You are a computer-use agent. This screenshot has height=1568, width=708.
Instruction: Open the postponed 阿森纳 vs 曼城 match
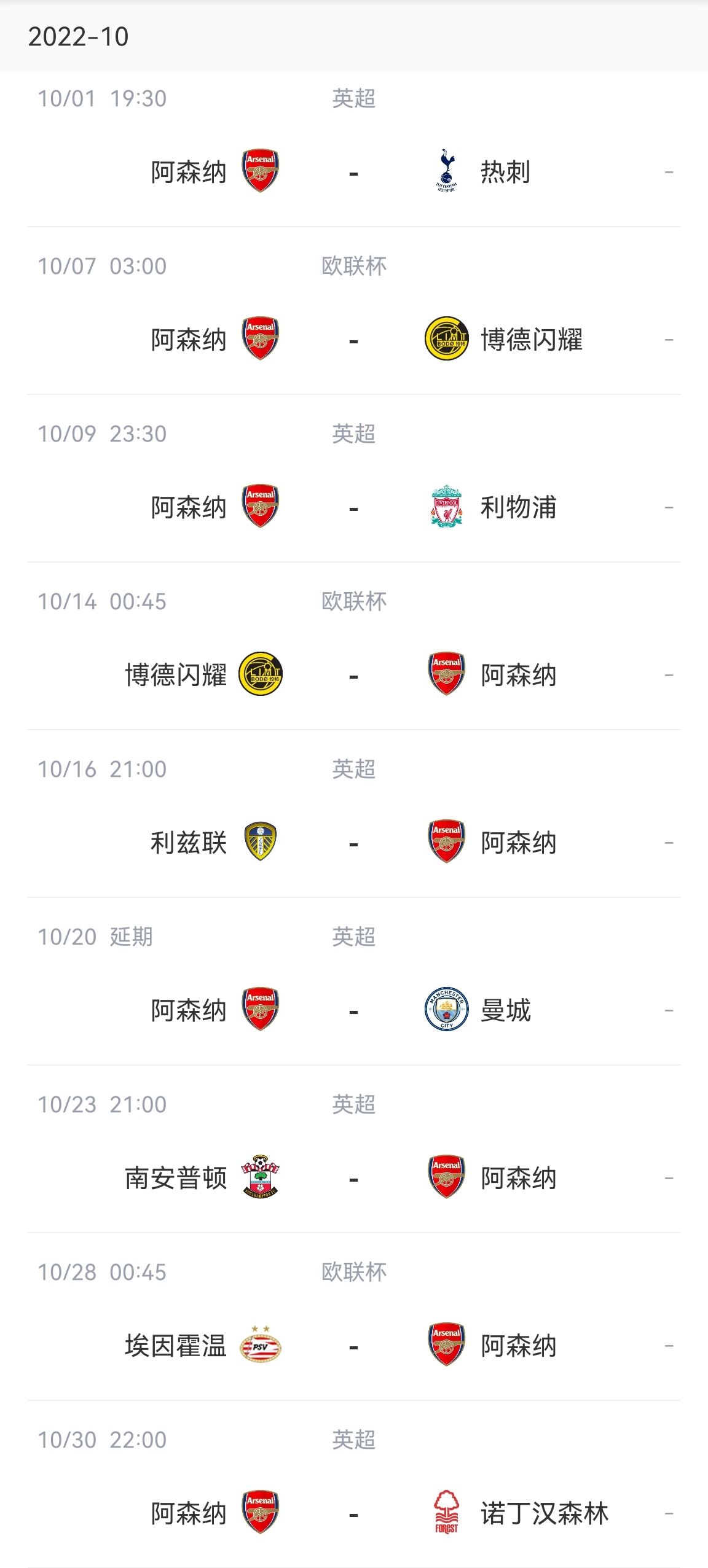pyautogui.click(x=354, y=981)
